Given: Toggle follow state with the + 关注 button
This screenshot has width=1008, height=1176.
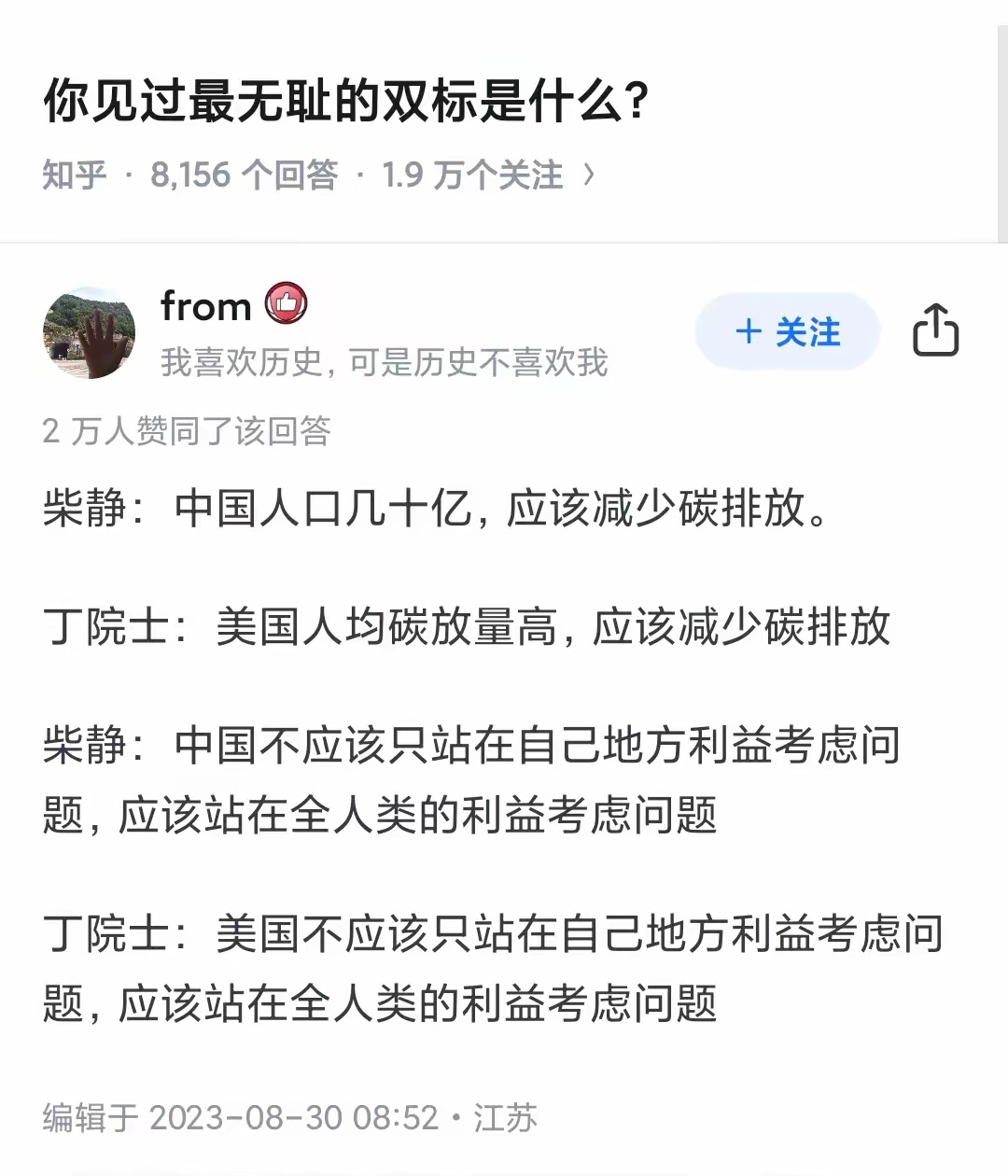Looking at the screenshot, I should coord(787,332).
